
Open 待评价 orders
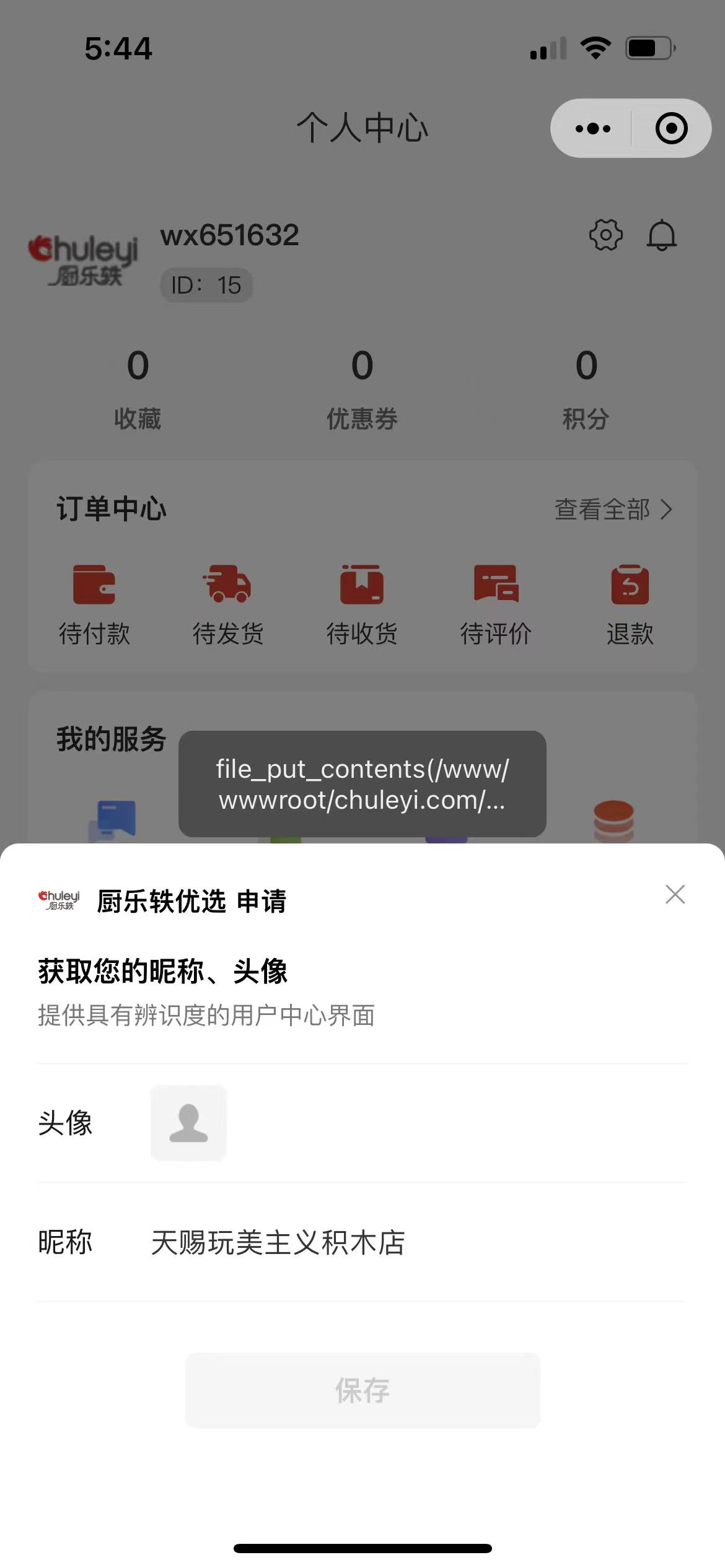[x=496, y=604]
